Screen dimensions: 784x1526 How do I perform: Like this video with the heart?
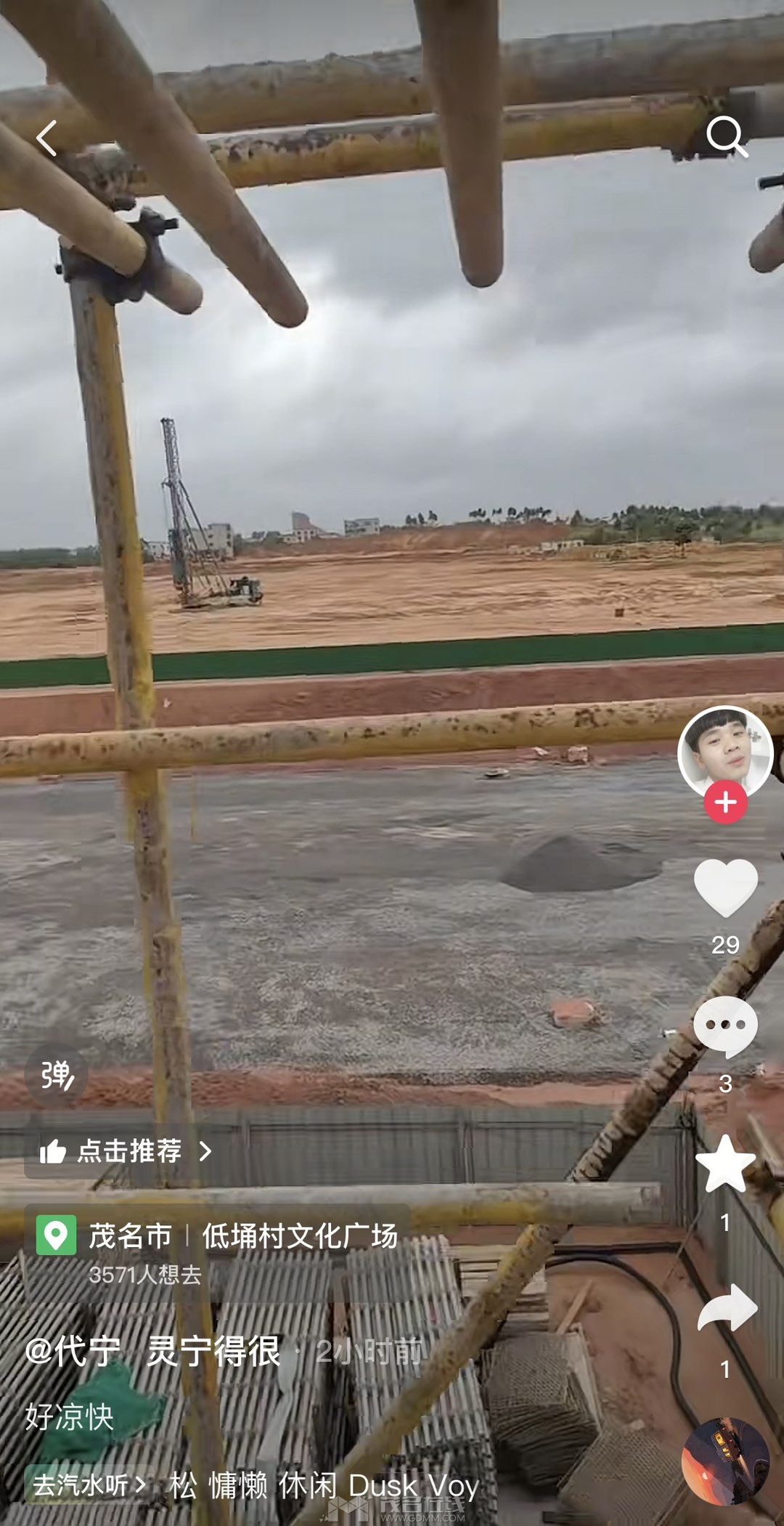pos(725,887)
